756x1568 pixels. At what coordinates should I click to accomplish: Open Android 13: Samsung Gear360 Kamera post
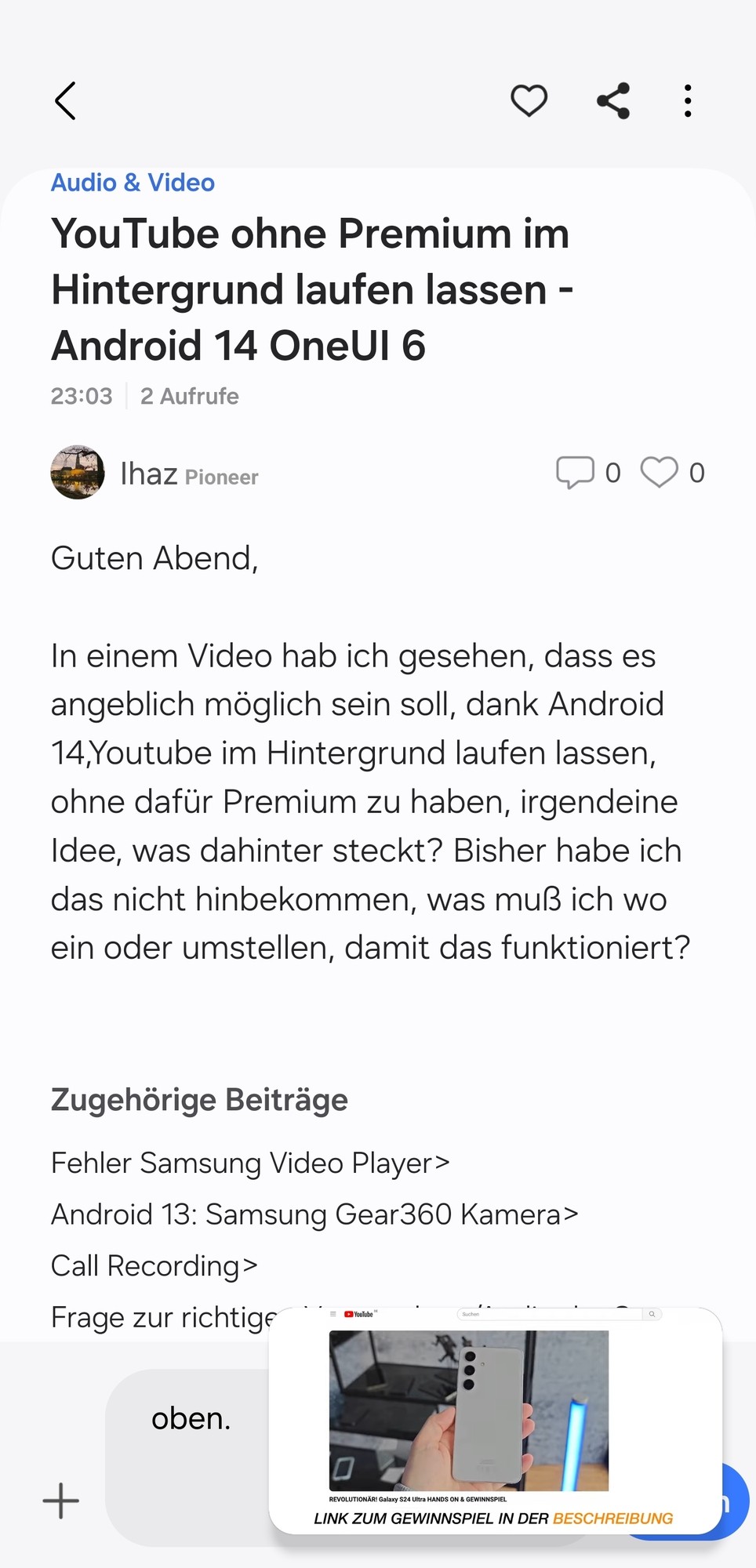(314, 1214)
